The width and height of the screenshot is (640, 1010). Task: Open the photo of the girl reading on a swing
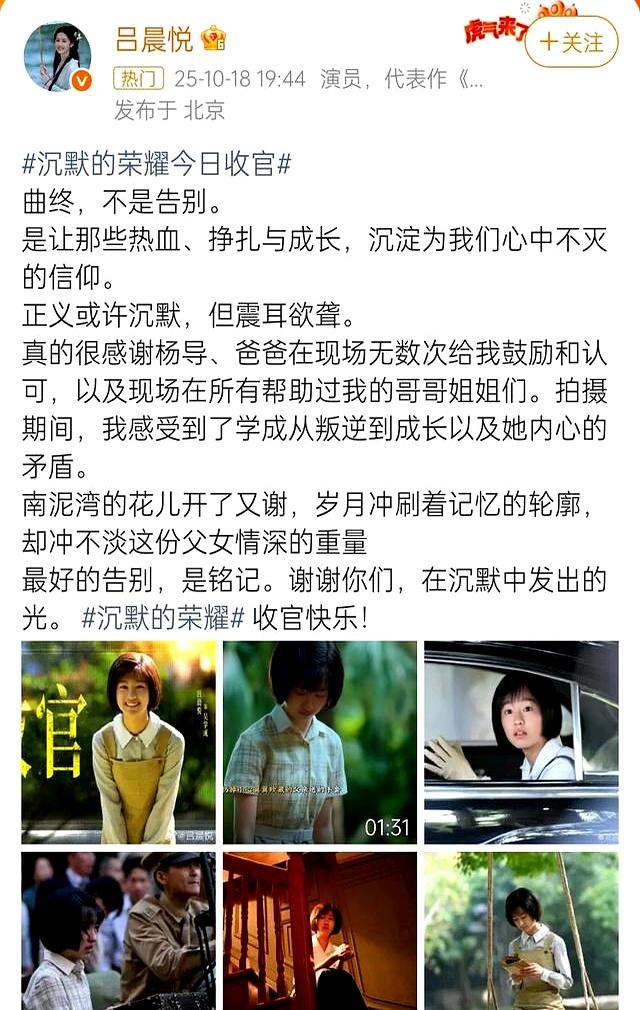point(521,930)
